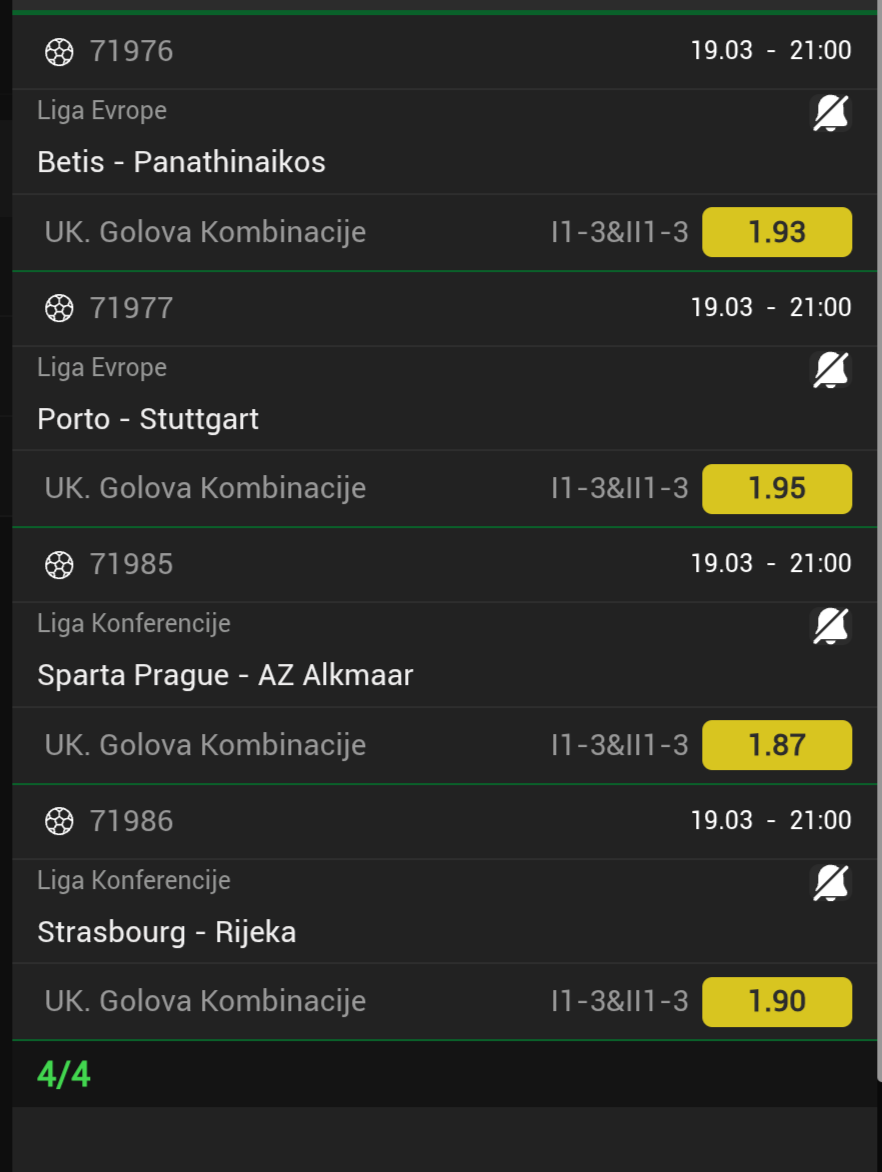Open the Betis - Panathinaikos match

click(x=181, y=162)
